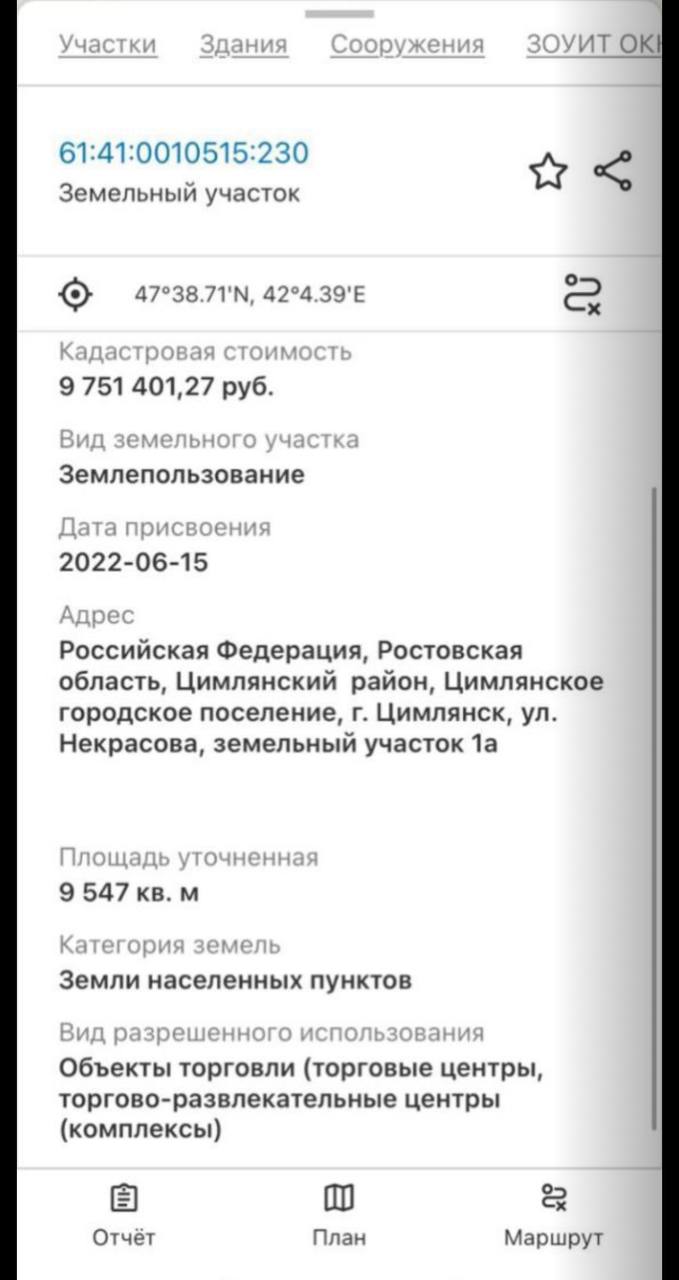679x1280 pixels.
Task: Tap the route icon beside the coordinates
Action: 583,294
